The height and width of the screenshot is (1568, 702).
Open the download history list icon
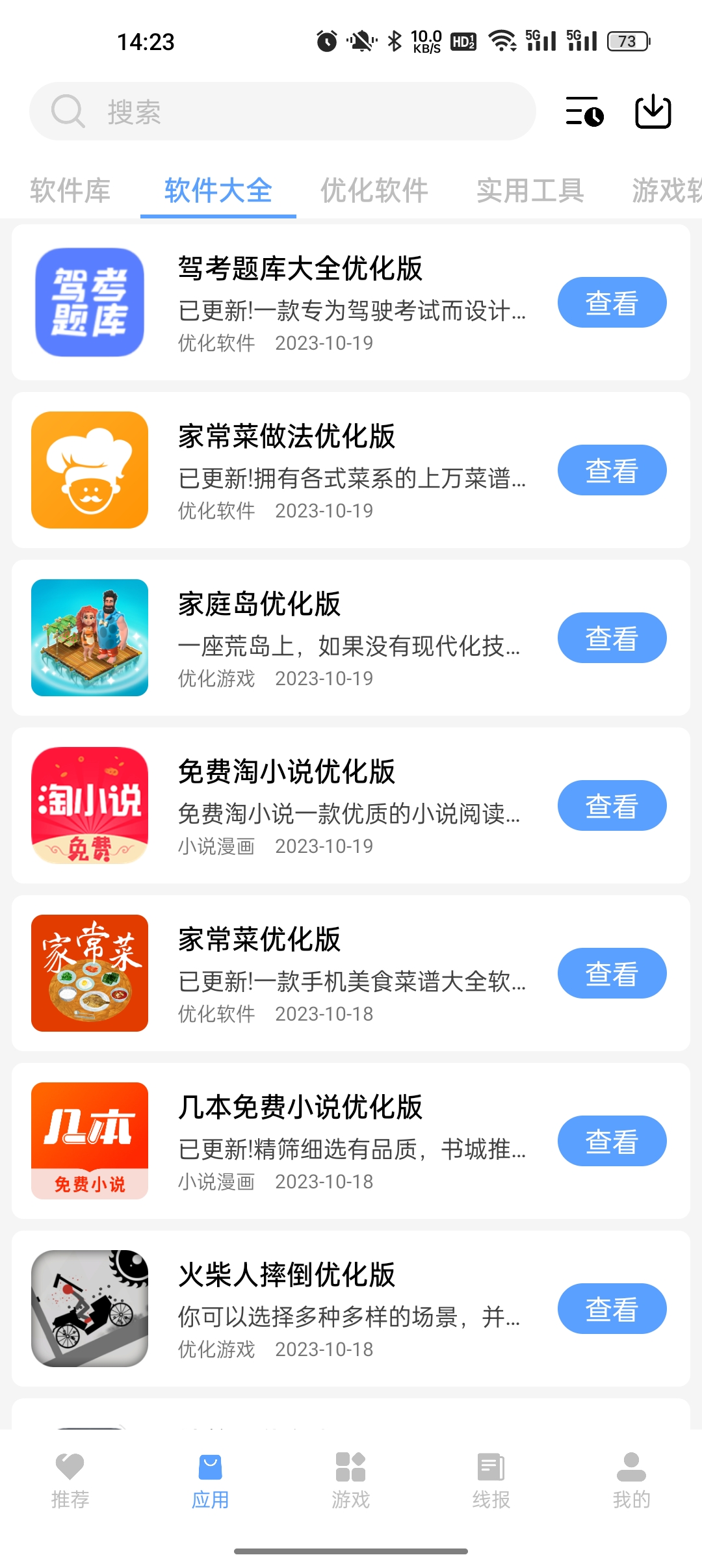tap(583, 112)
